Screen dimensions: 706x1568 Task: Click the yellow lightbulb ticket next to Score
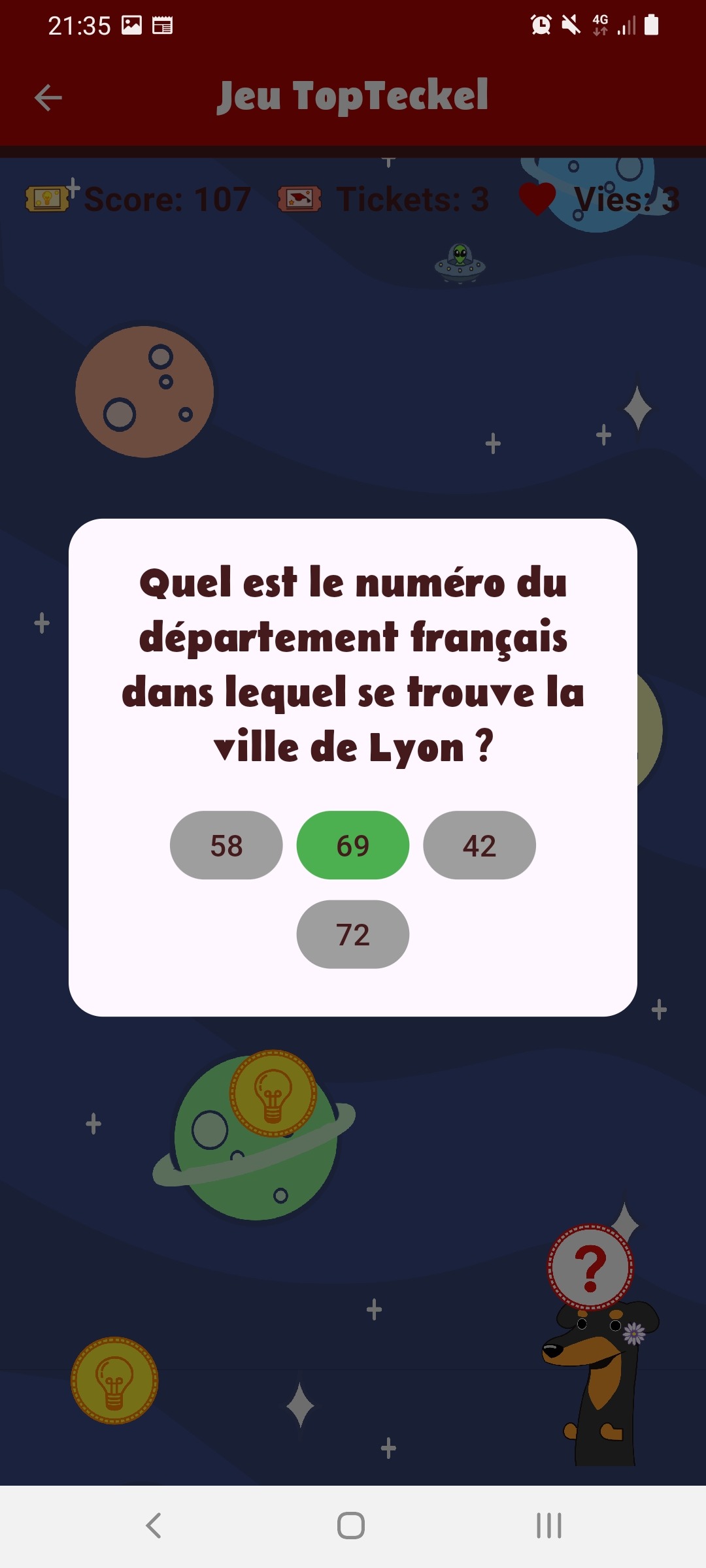click(47, 199)
